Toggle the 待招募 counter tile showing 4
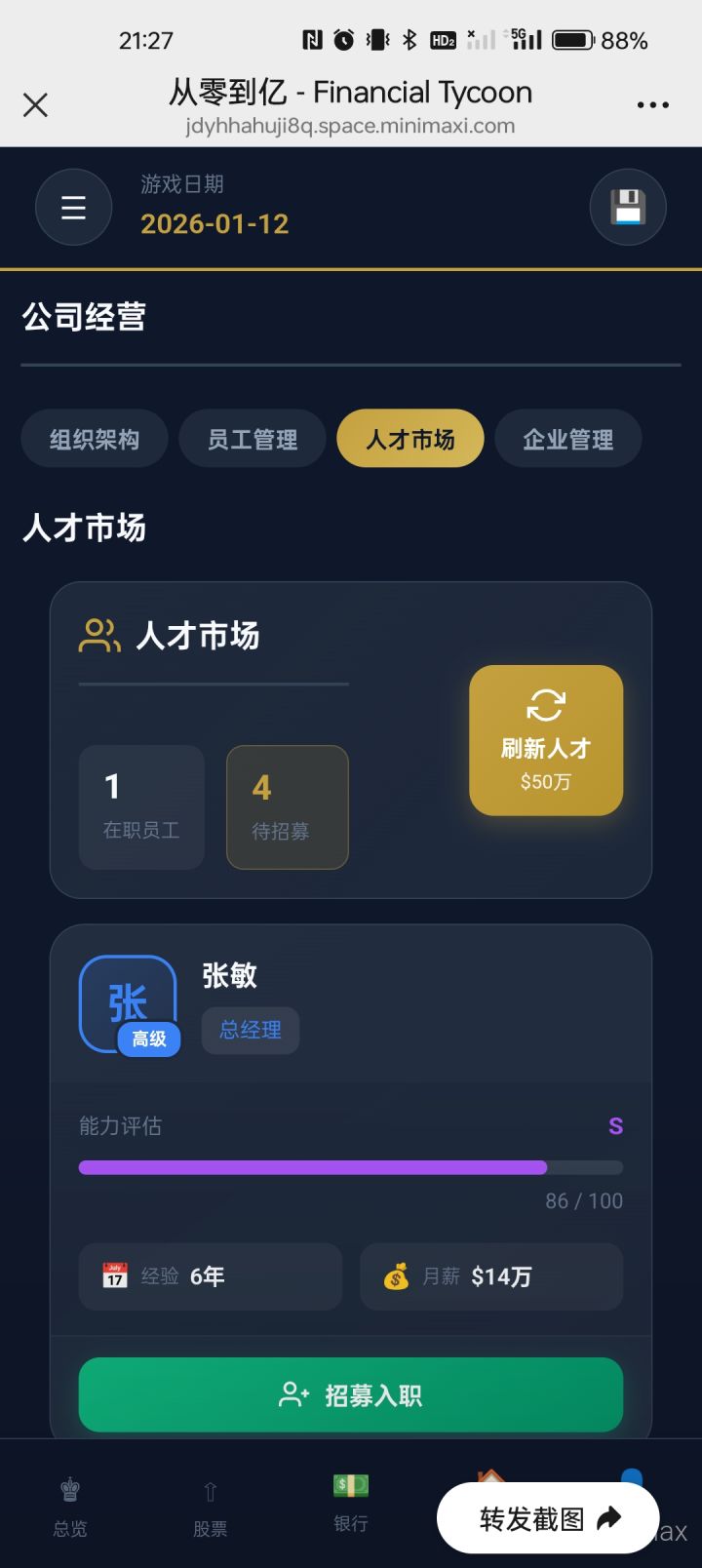The width and height of the screenshot is (702, 1568). 287,807
